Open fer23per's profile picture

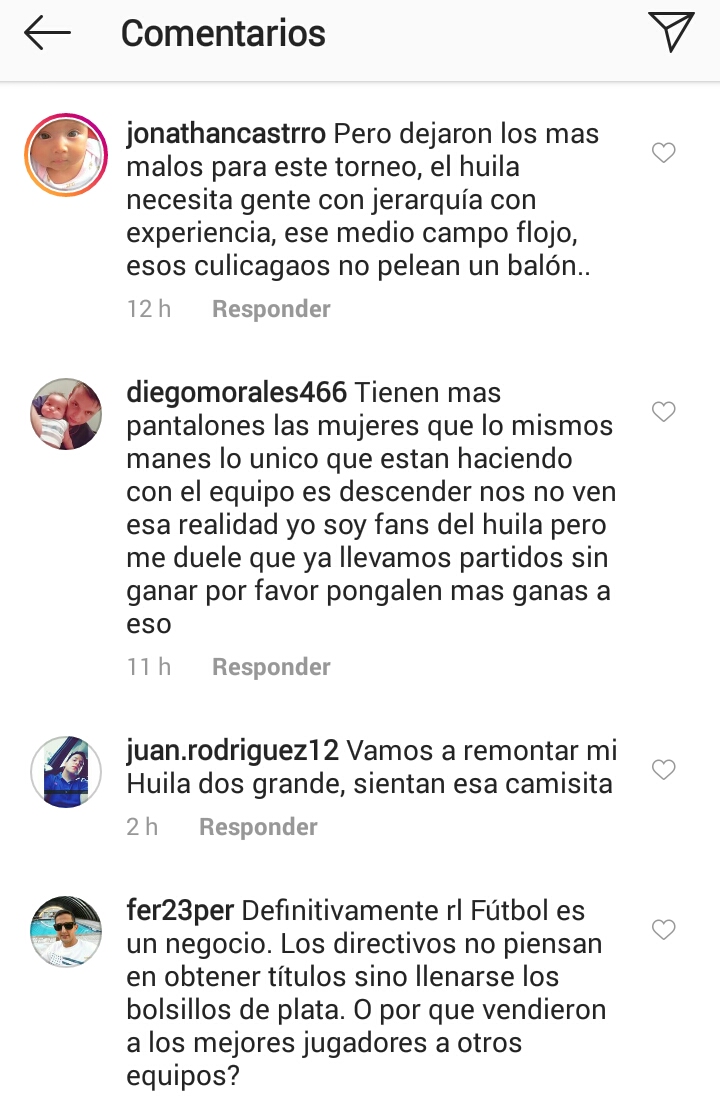point(66,932)
